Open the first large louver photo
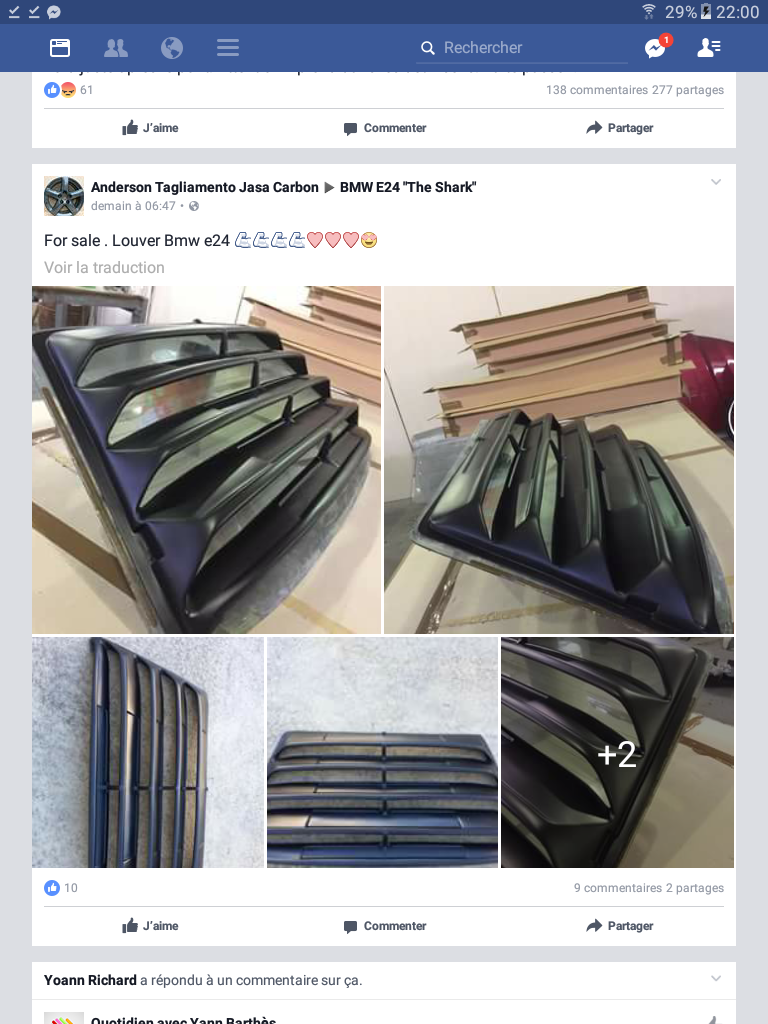The width and height of the screenshot is (768, 1024). click(206, 460)
